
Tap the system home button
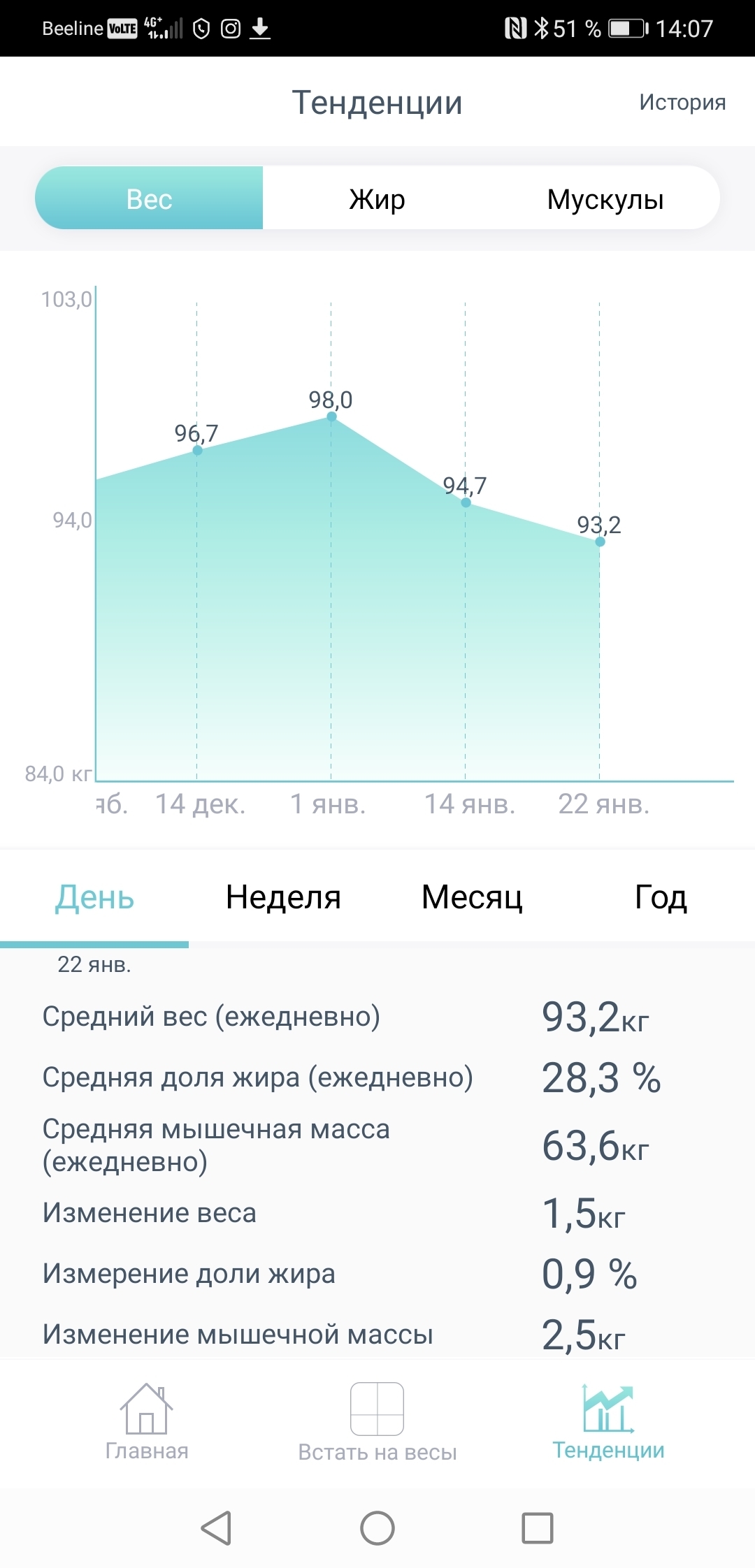(377, 1527)
